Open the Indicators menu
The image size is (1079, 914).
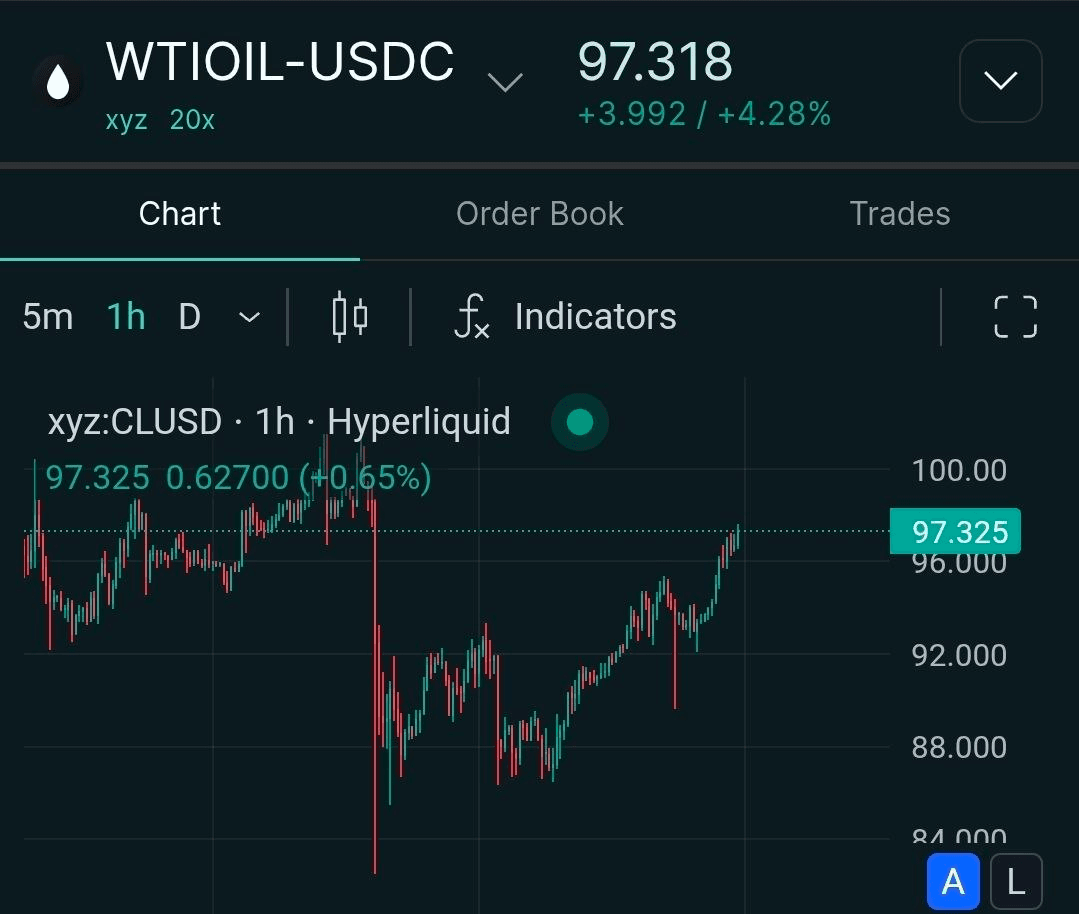566,317
